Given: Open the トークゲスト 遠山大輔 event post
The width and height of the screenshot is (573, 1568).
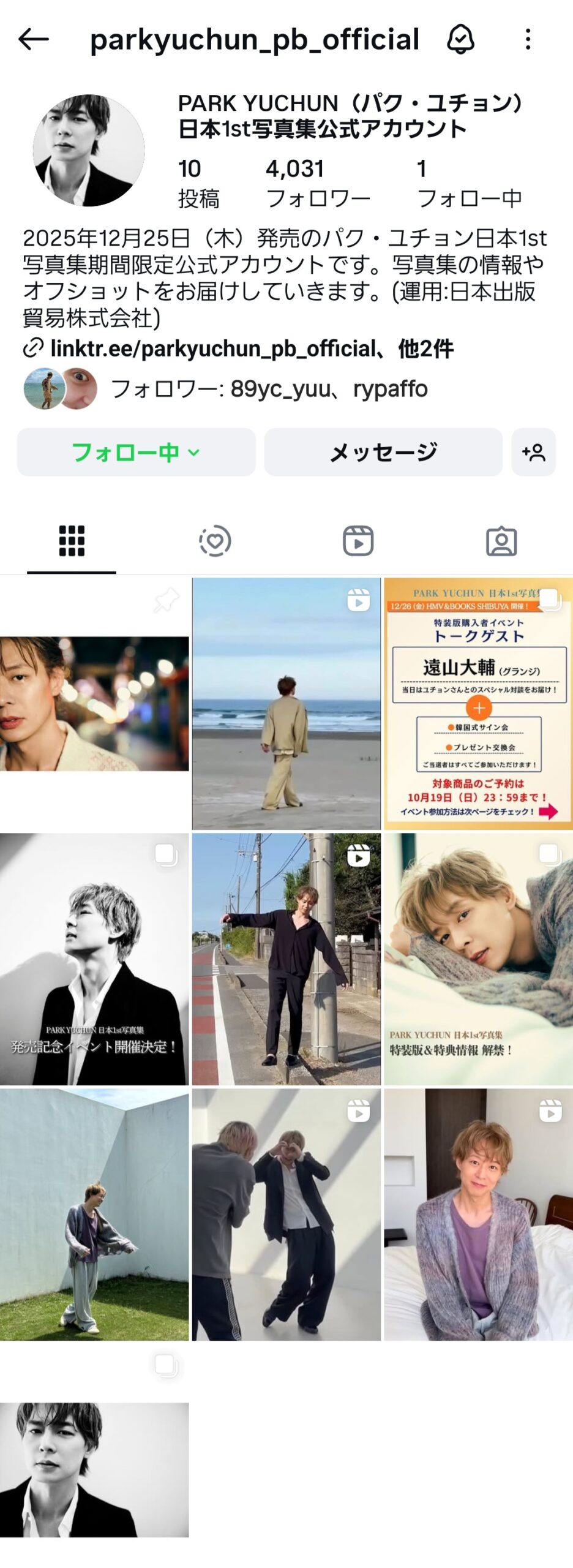Looking at the screenshot, I should 478,703.
